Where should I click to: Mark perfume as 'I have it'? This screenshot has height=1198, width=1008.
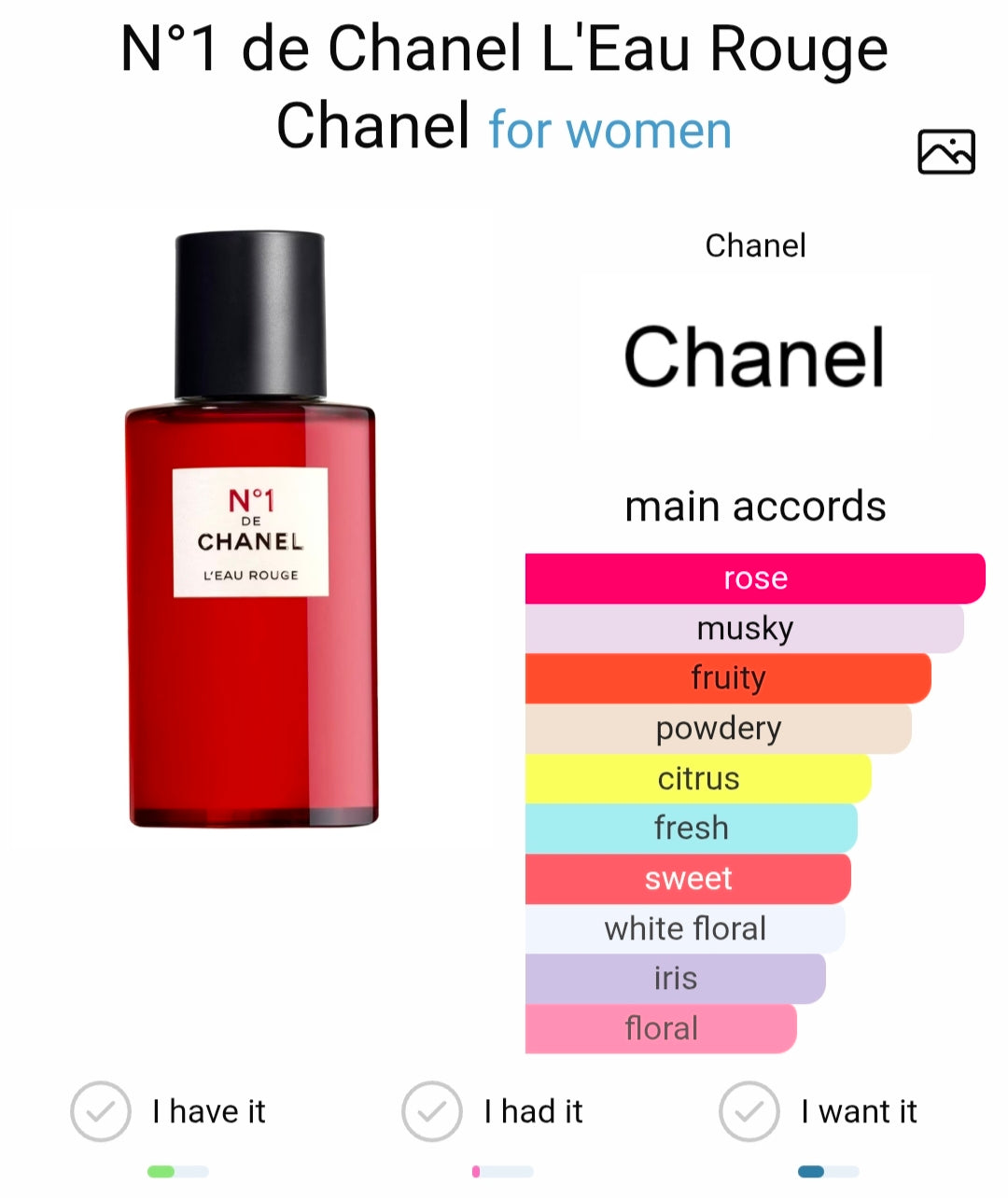(101, 1111)
